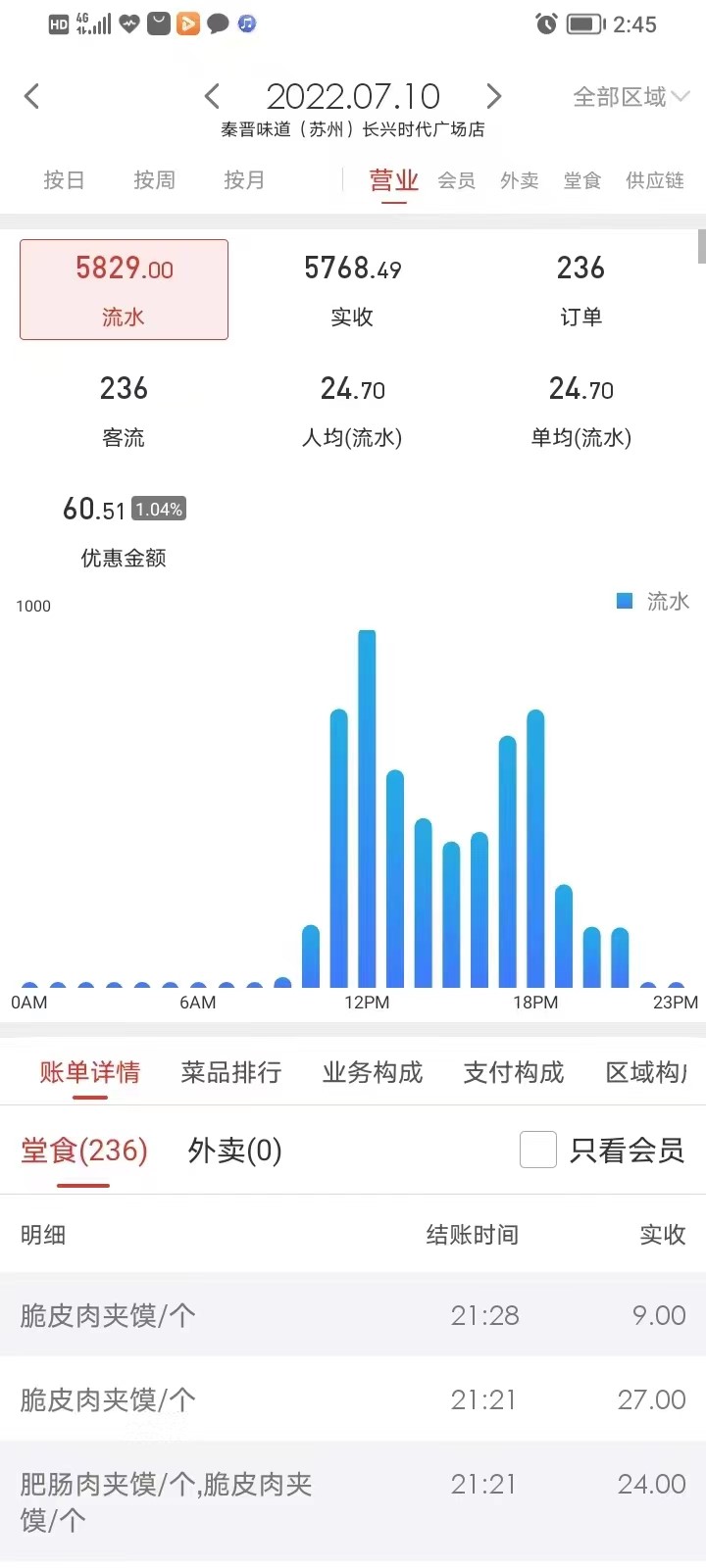706x1568 pixels.
Task: Select the 流水 metric card
Action: click(x=124, y=289)
